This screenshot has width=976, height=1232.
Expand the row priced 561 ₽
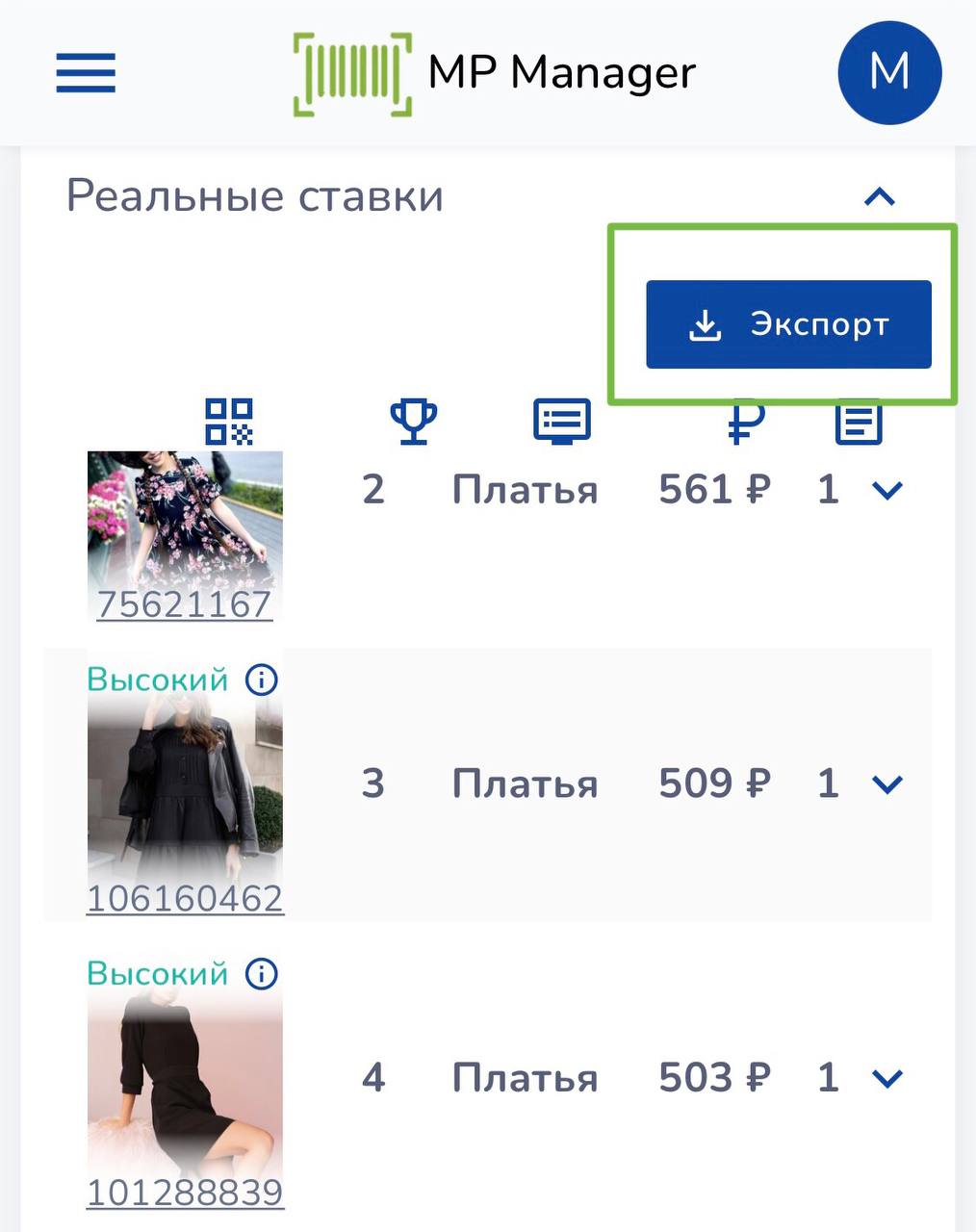click(886, 491)
